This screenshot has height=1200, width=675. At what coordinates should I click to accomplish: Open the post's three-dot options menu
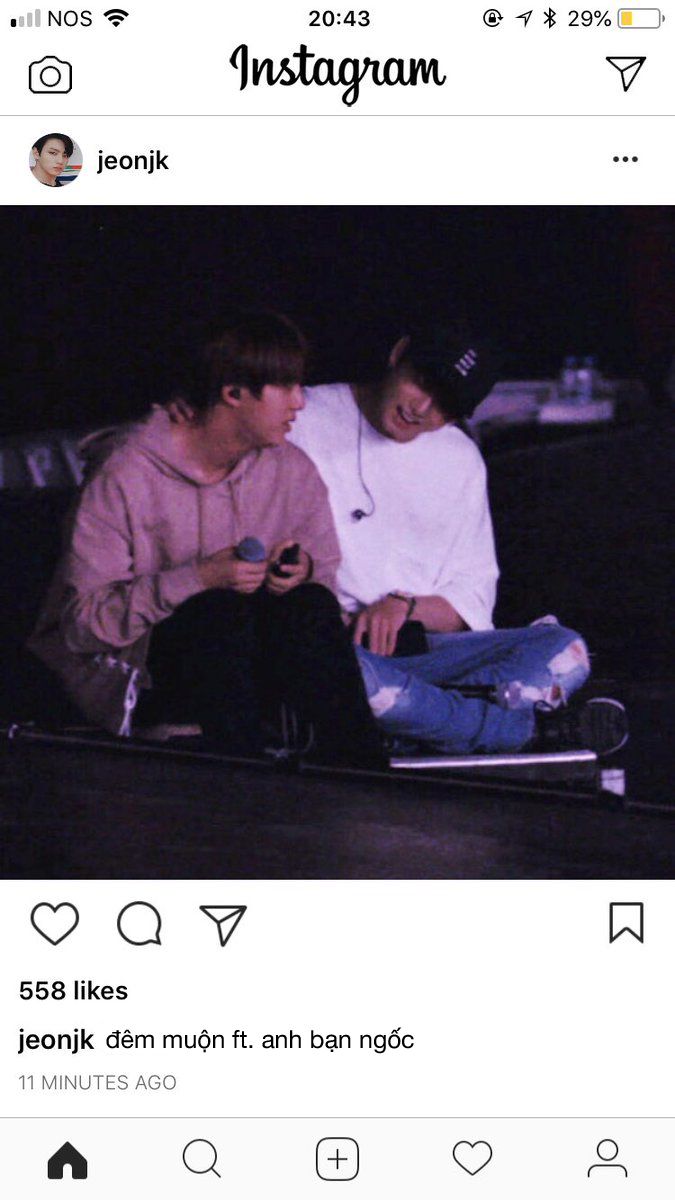point(625,160)
